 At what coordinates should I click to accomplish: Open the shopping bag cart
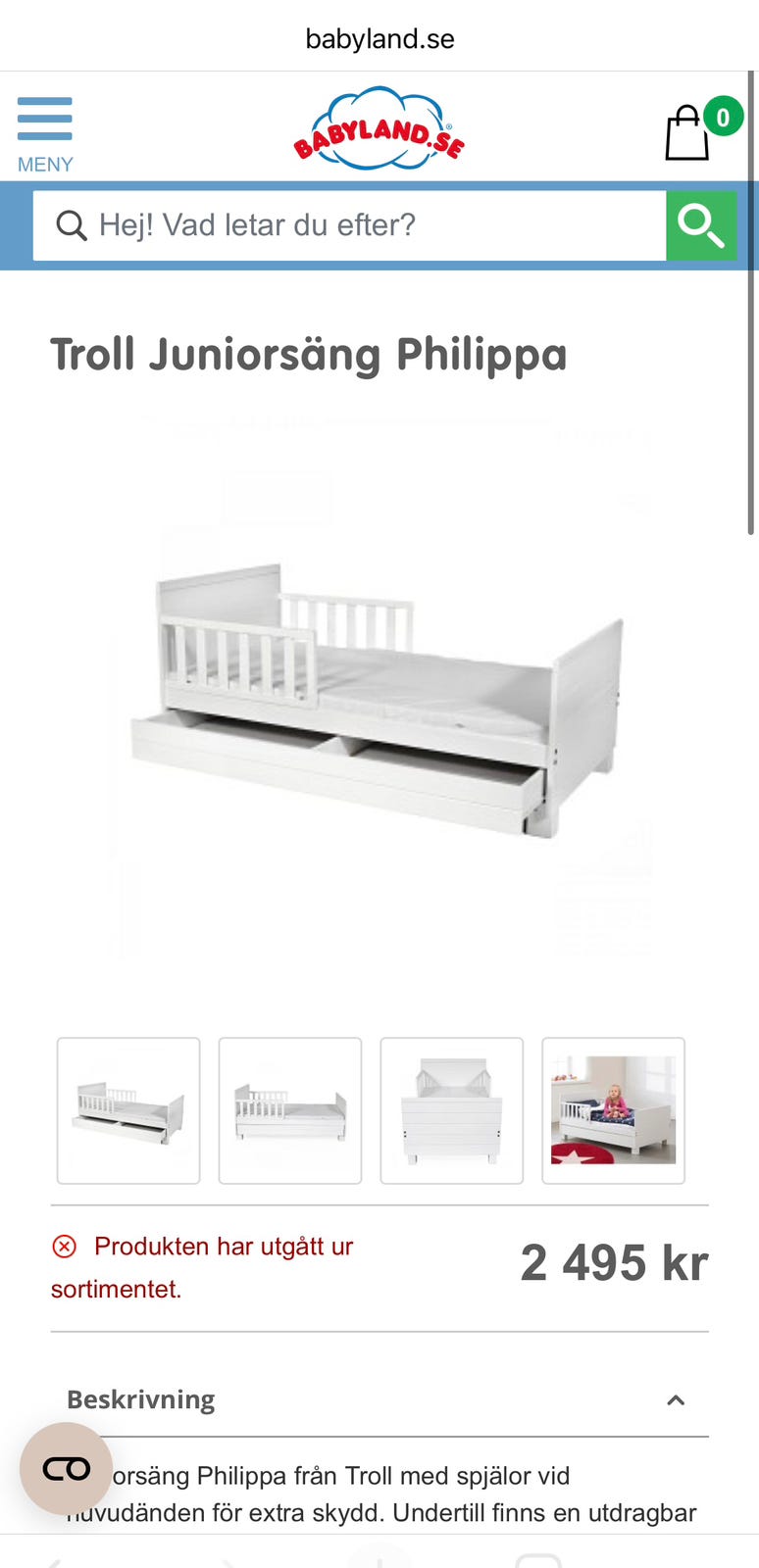coord(687,133)
